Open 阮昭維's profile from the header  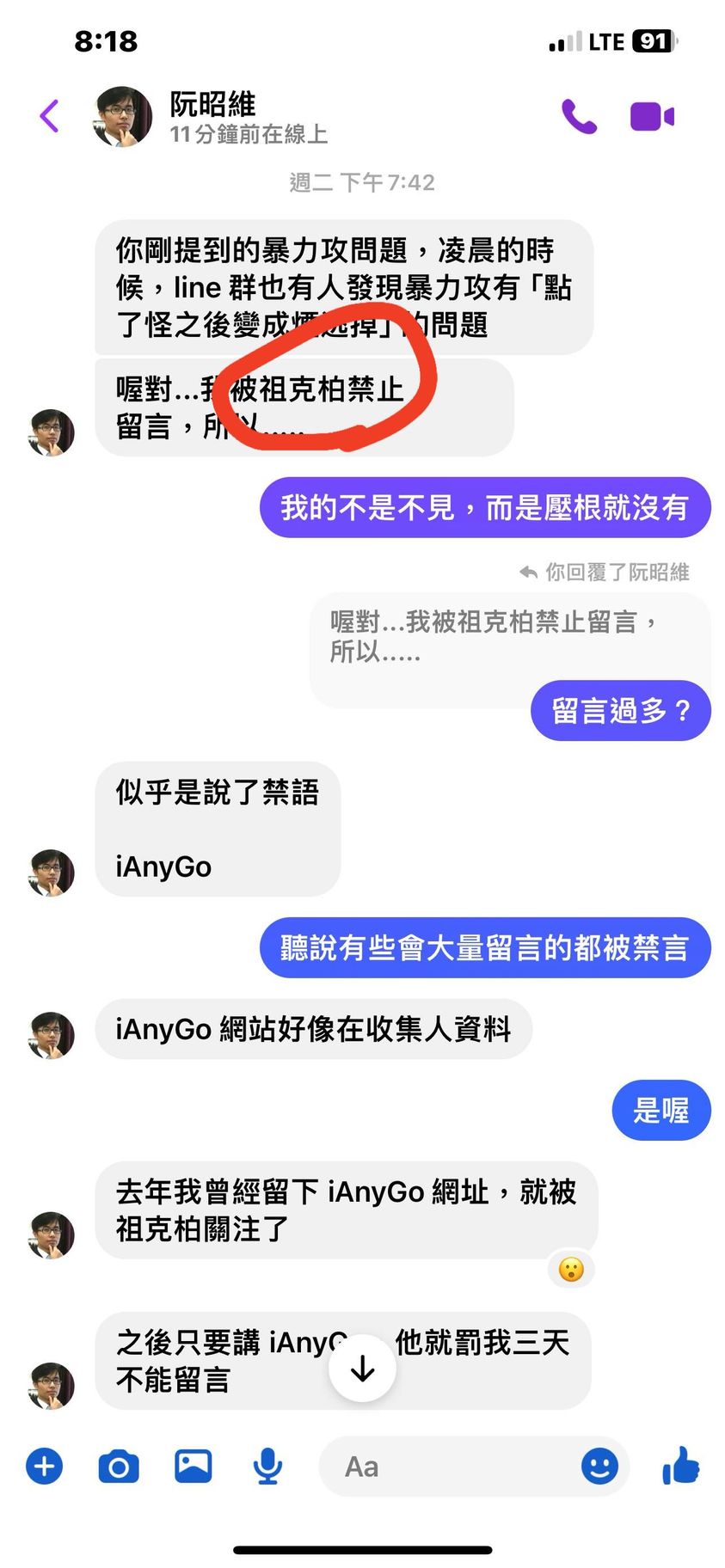pyautogui.click(x=212, y=116)
